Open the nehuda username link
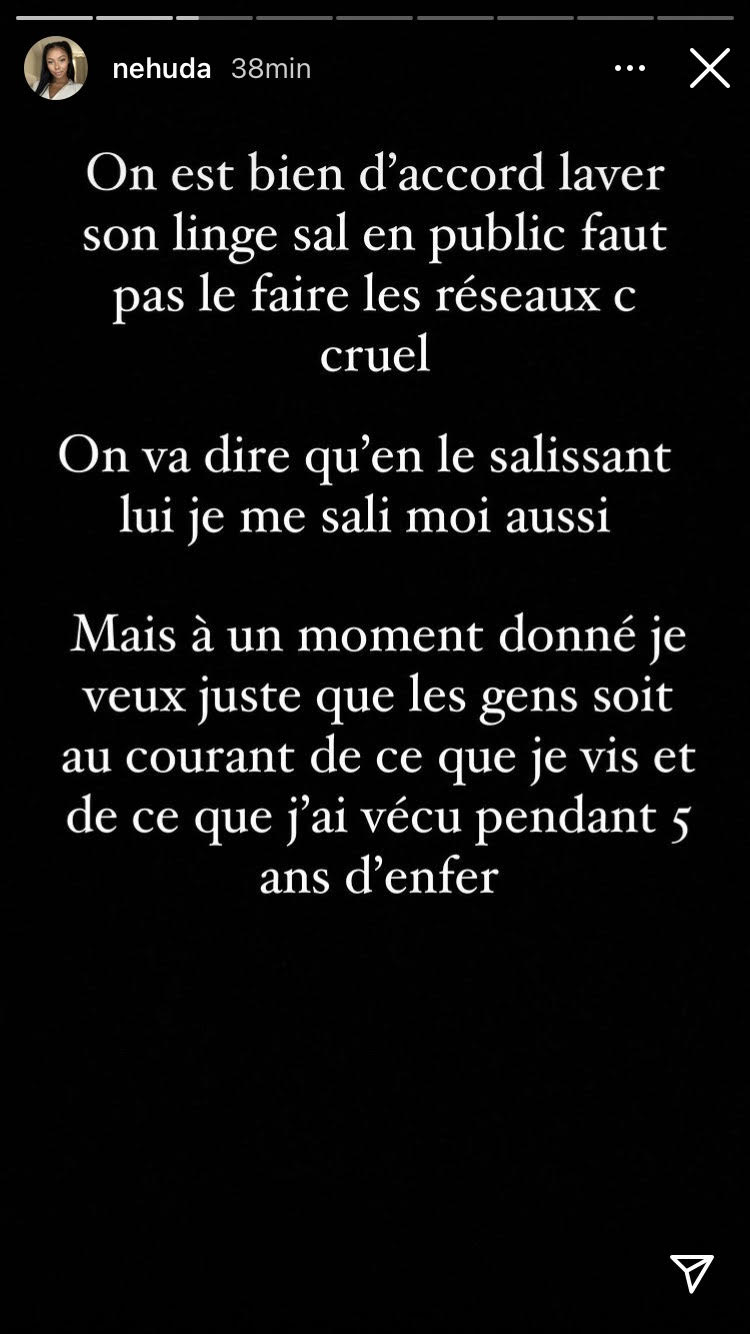This screenshot has height=1334, width=750. coord(161,68)
